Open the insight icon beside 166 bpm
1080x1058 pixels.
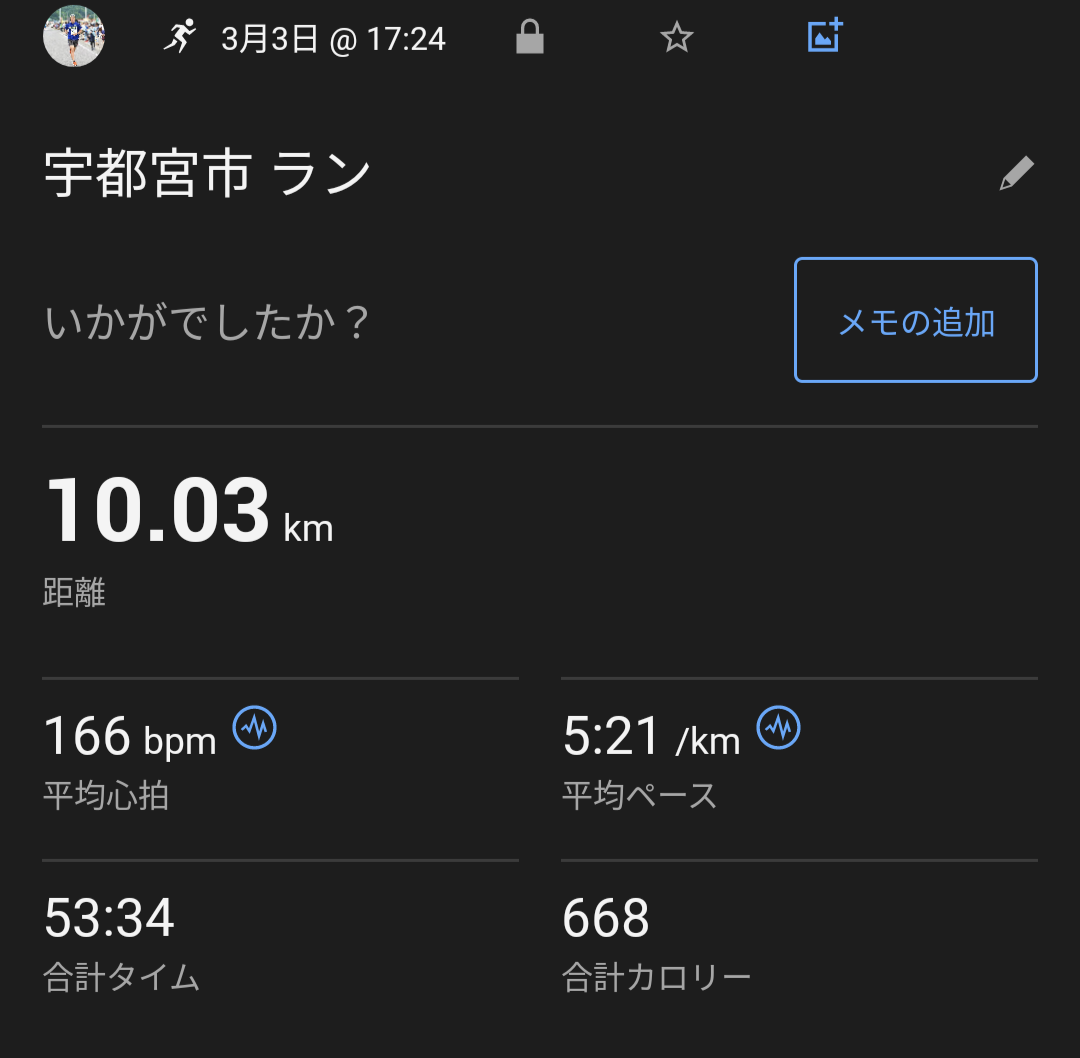click(255, 727)
